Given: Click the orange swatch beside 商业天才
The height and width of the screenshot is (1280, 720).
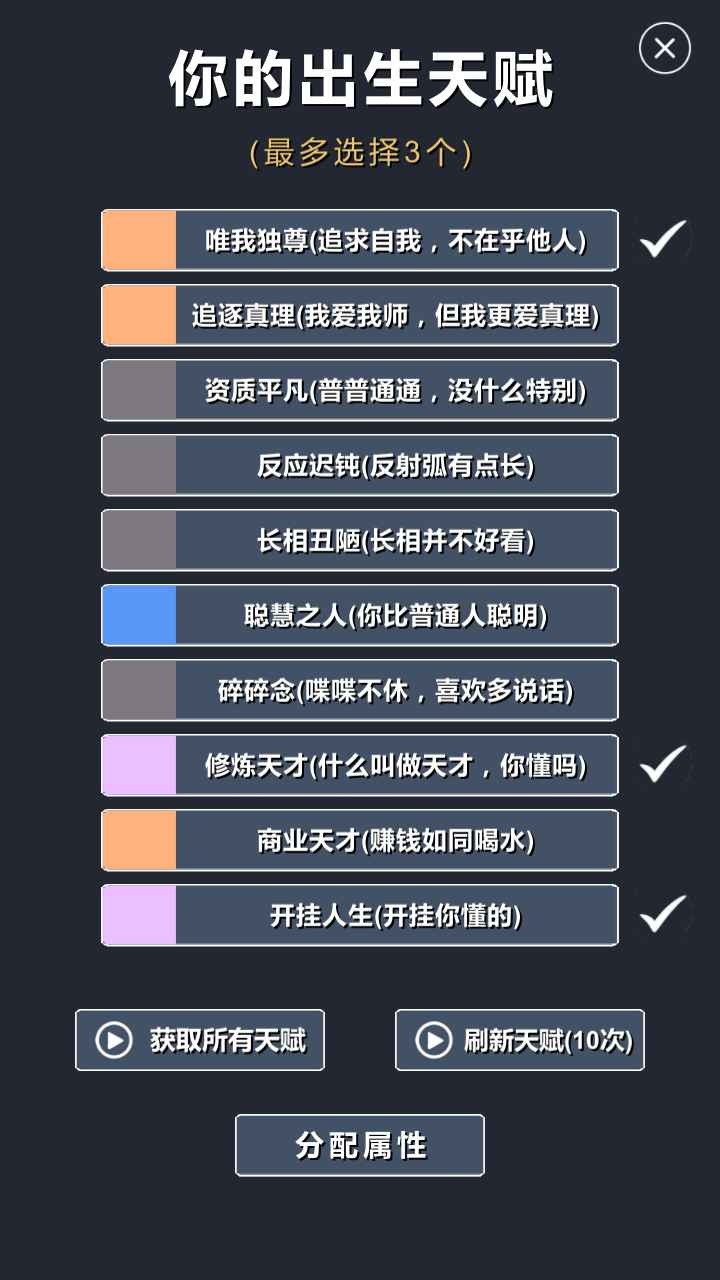Looking at the screenshot, I should (x=137, y=840).
